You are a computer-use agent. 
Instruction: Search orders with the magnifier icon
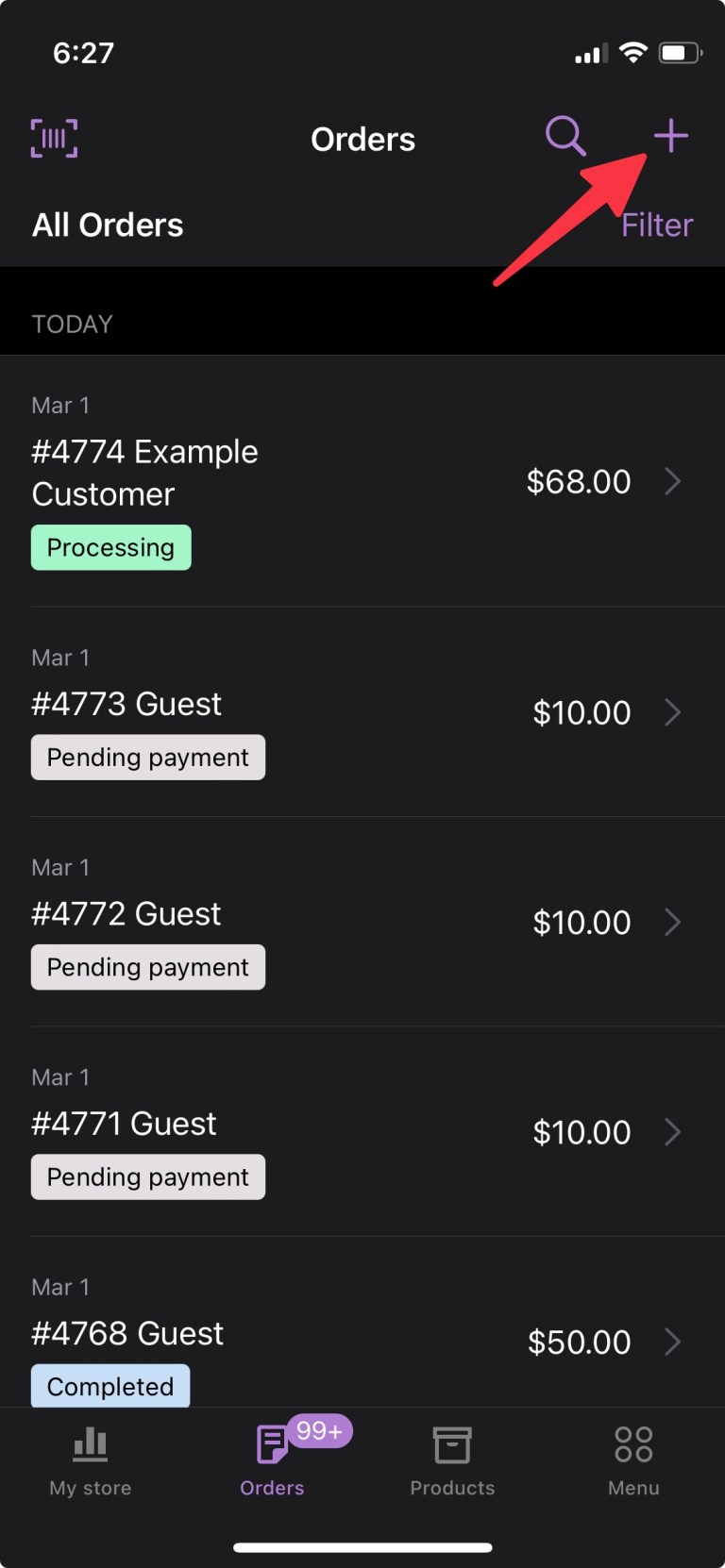coord(565,137)
